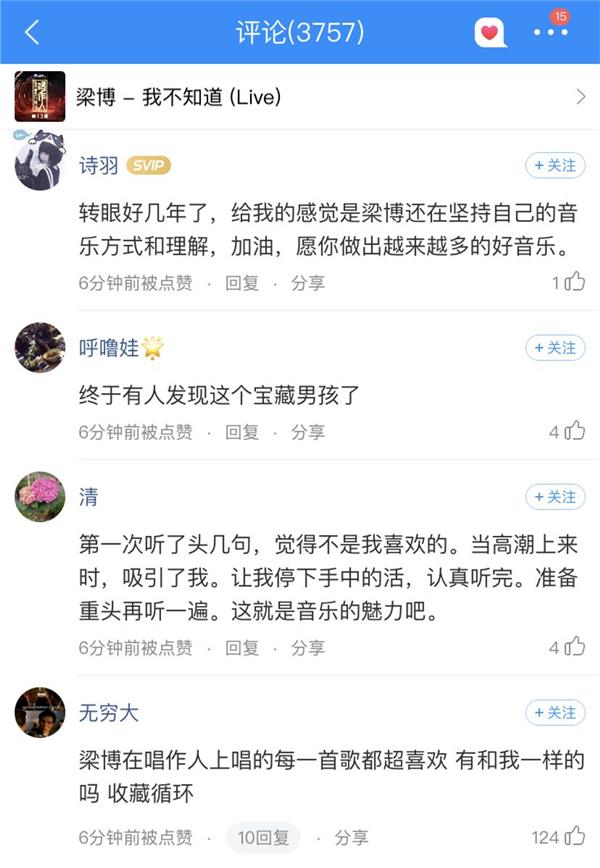Viewport: 600px width, 868px height.
Task: Open the heart message icon in the header
Action: [x=488, y=33]
